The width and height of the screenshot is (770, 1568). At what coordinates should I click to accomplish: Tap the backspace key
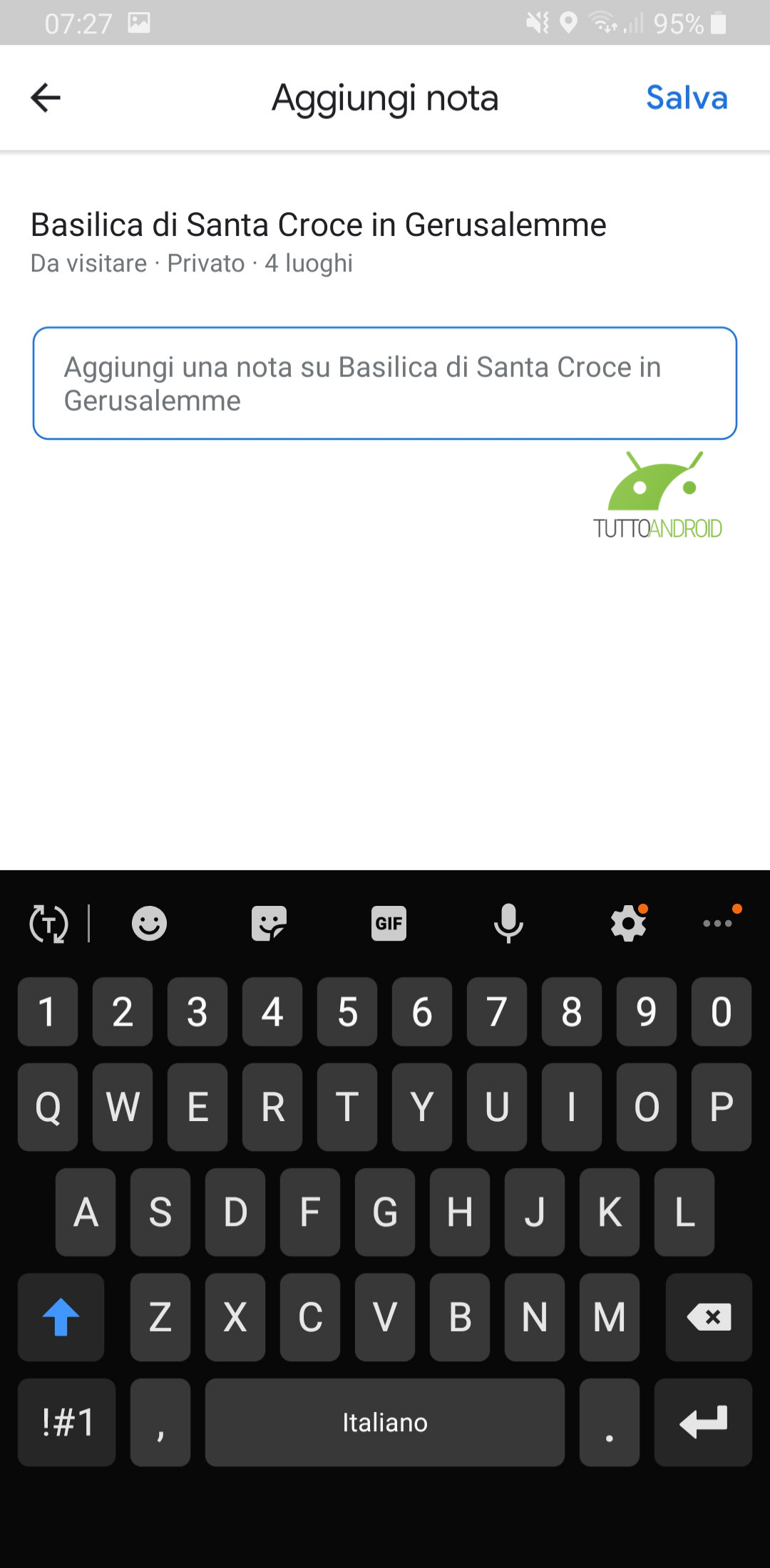point(709,1317)
